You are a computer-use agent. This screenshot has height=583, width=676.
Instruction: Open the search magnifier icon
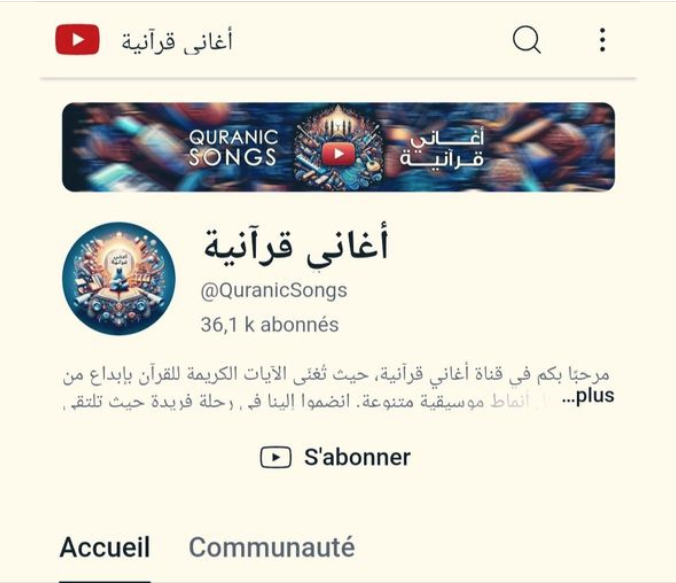click(x=527, y=40)
